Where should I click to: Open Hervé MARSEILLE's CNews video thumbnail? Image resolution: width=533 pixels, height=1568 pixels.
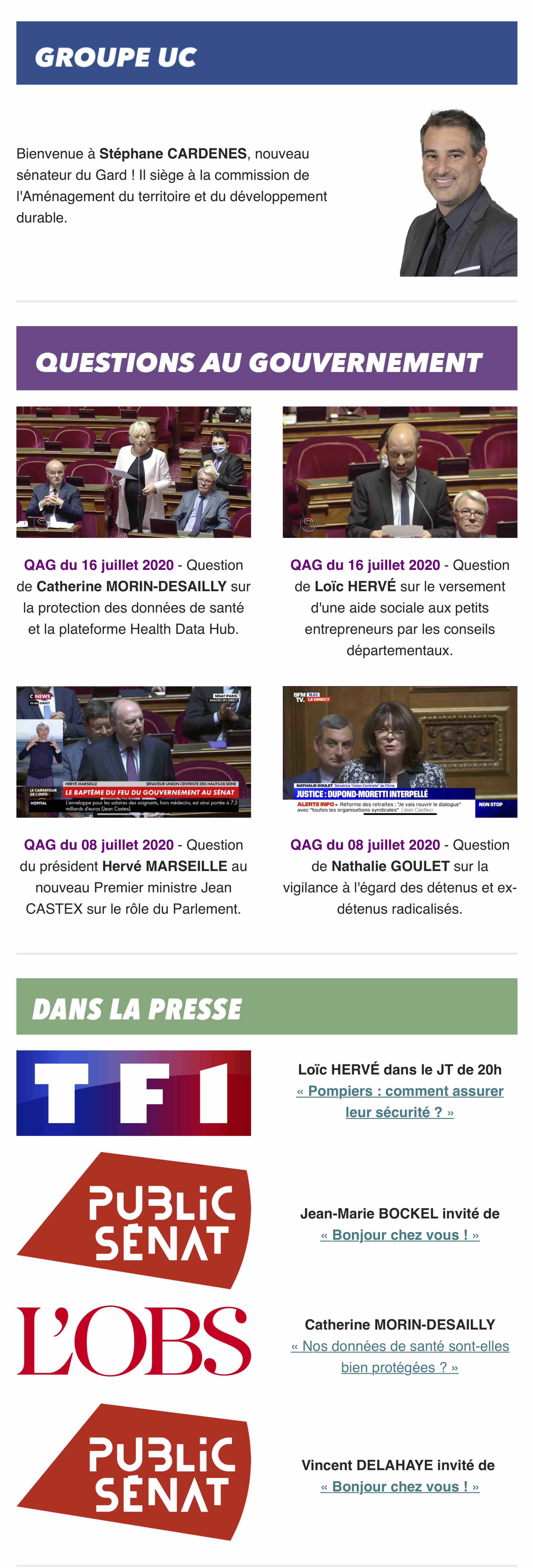point(133,752)
